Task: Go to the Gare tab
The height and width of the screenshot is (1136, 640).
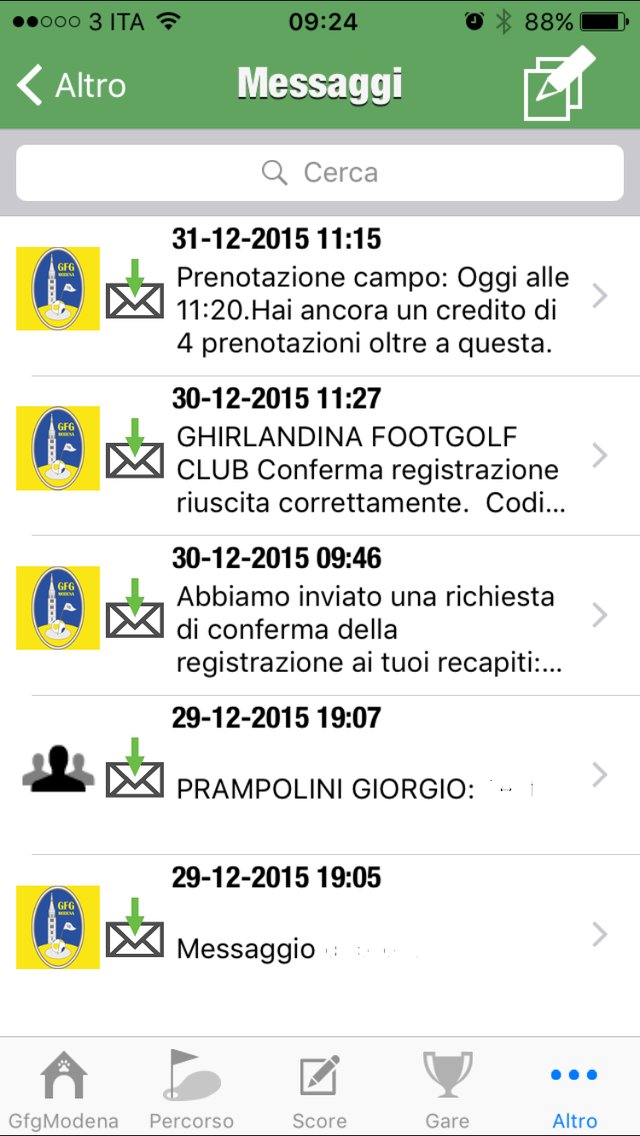Action: (x=447, y=1089)
